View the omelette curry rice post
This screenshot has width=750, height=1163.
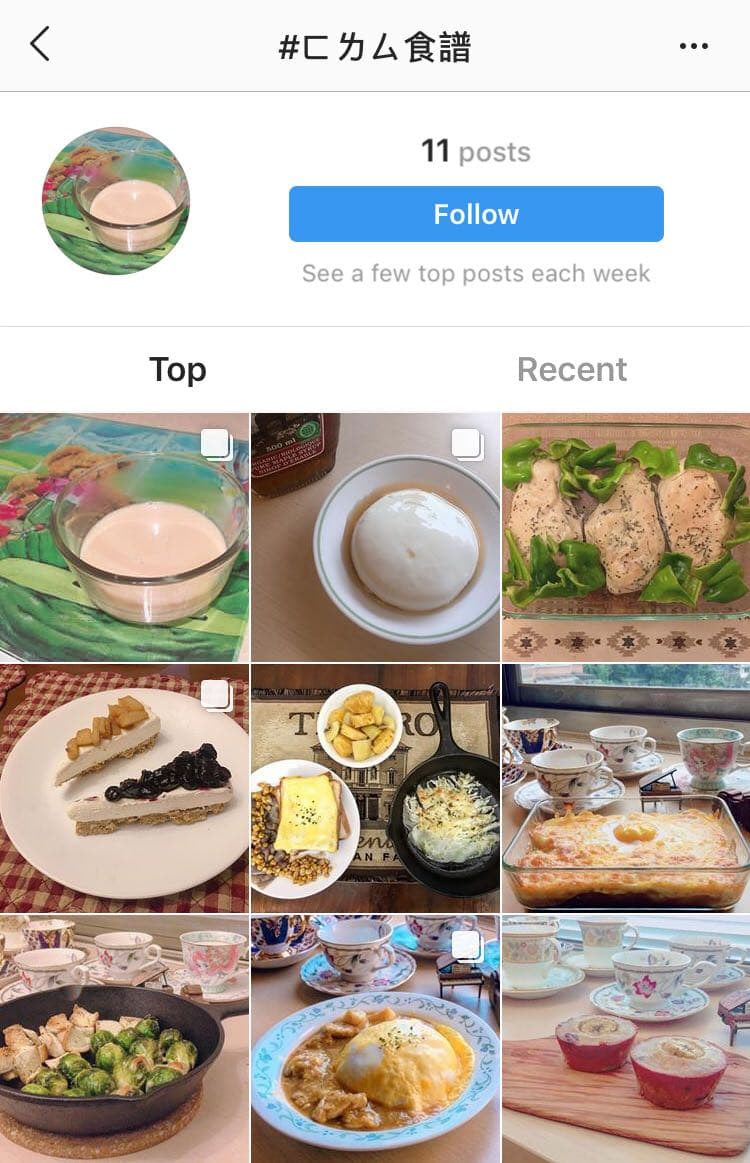(375, 1039)
